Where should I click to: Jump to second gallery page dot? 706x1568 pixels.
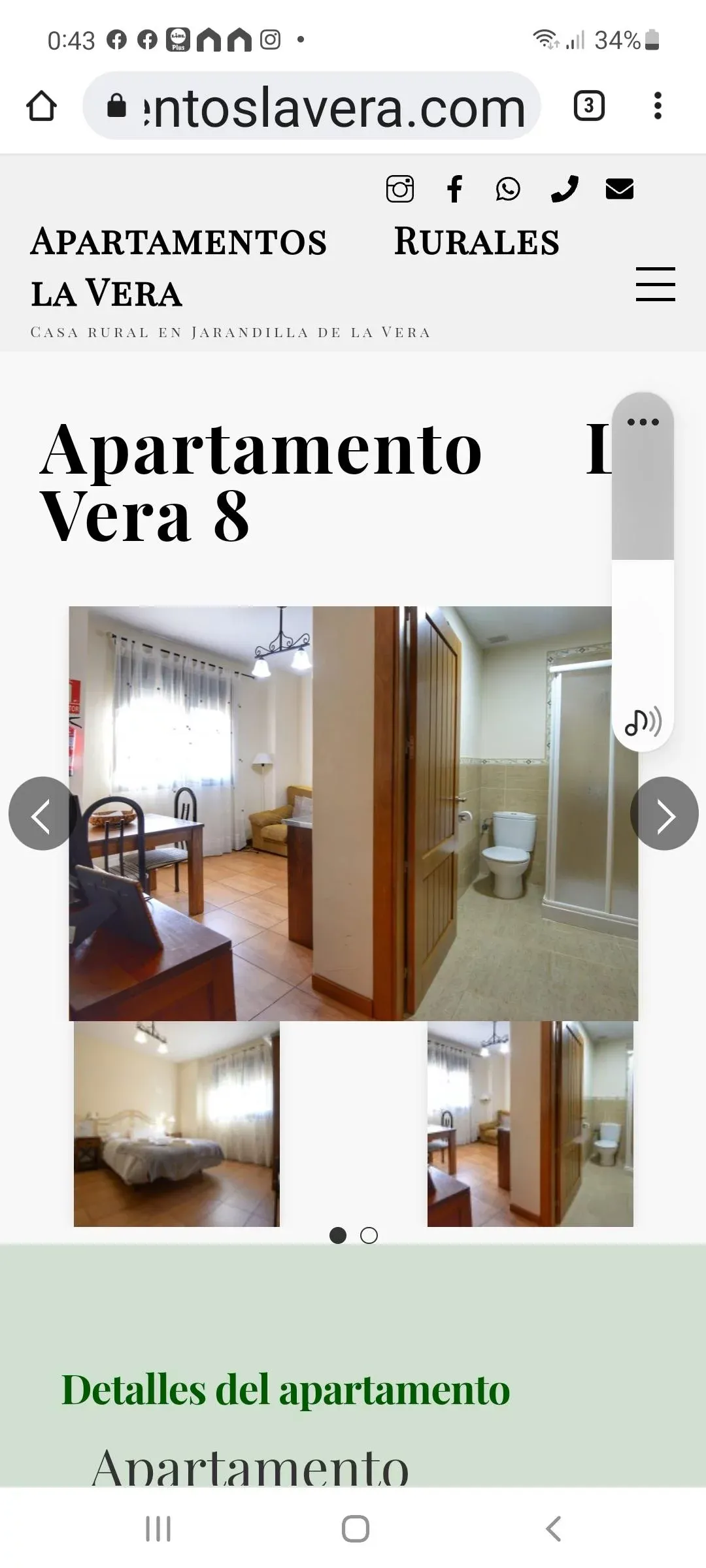pyautogui.click(x=369, y=1235)
